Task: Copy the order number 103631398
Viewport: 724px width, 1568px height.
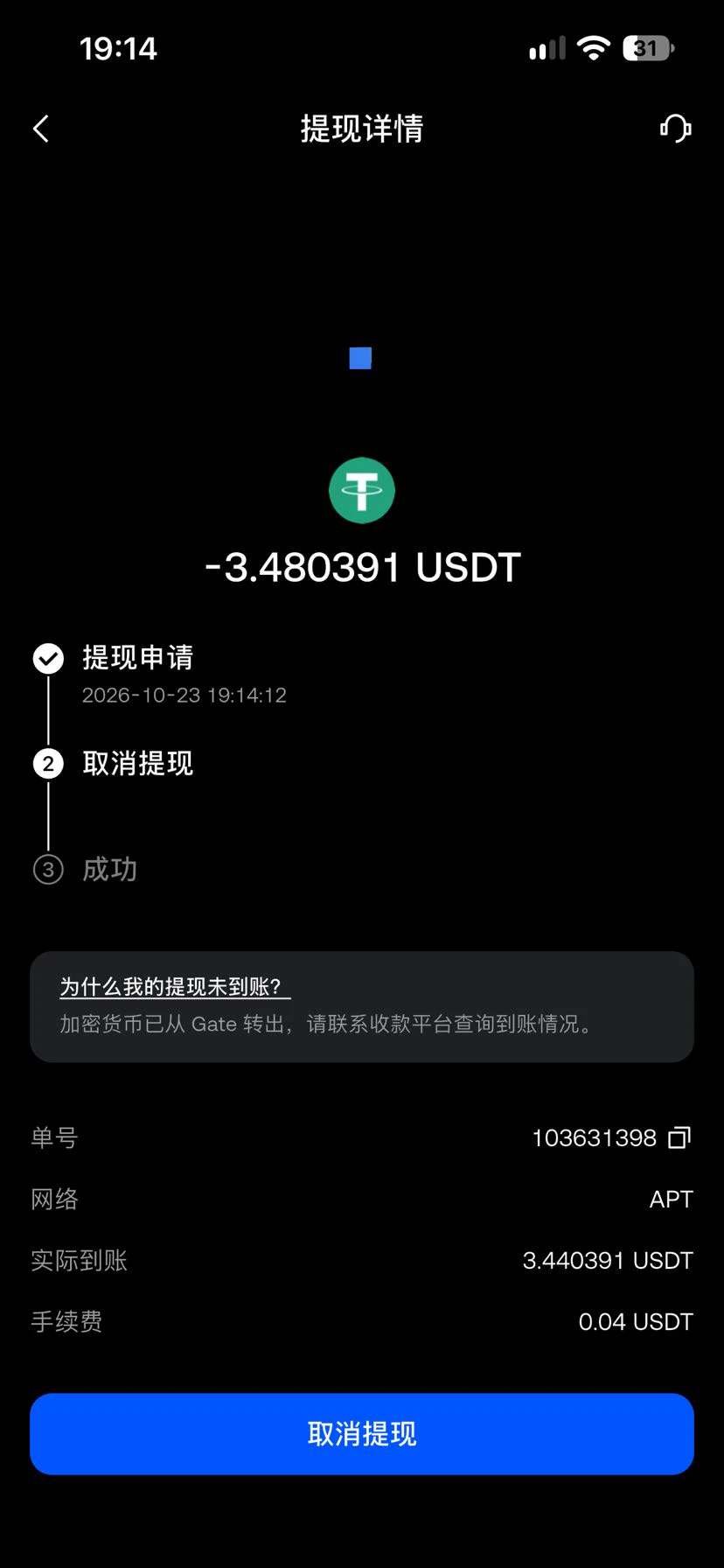Action: pos(679,1137)
